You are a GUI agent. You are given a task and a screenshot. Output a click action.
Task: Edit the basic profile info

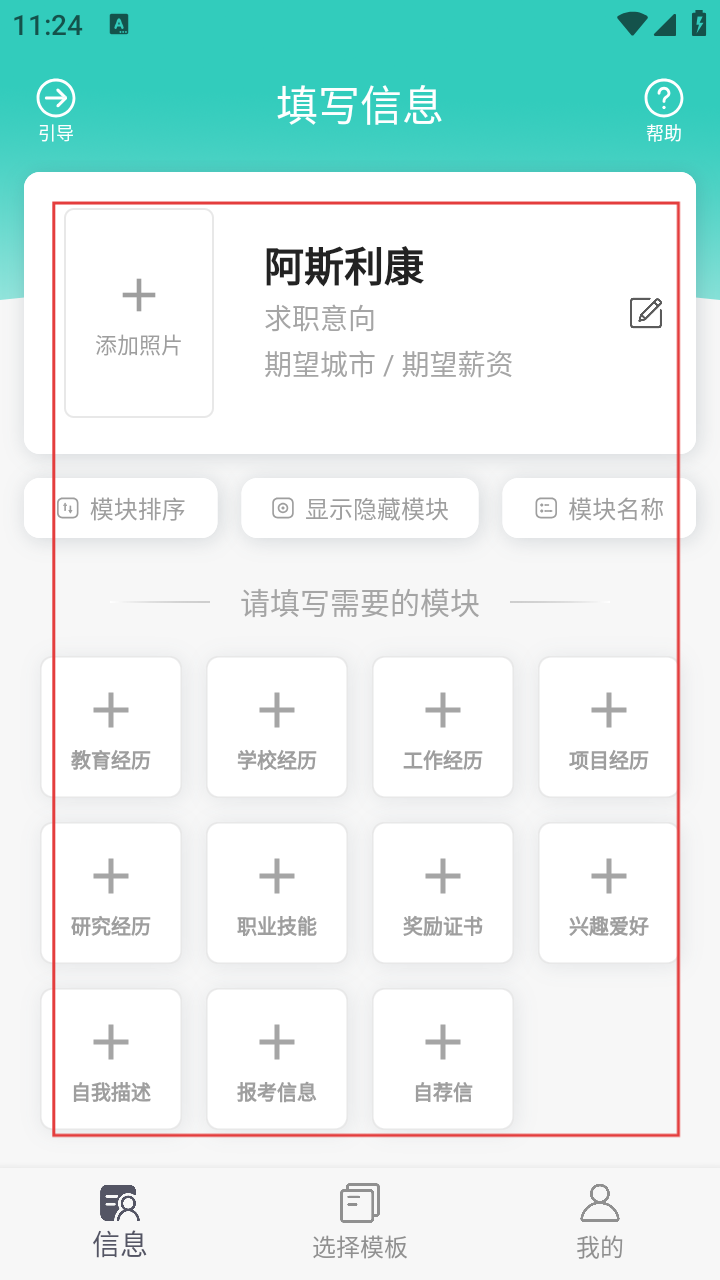coord(646,313)
